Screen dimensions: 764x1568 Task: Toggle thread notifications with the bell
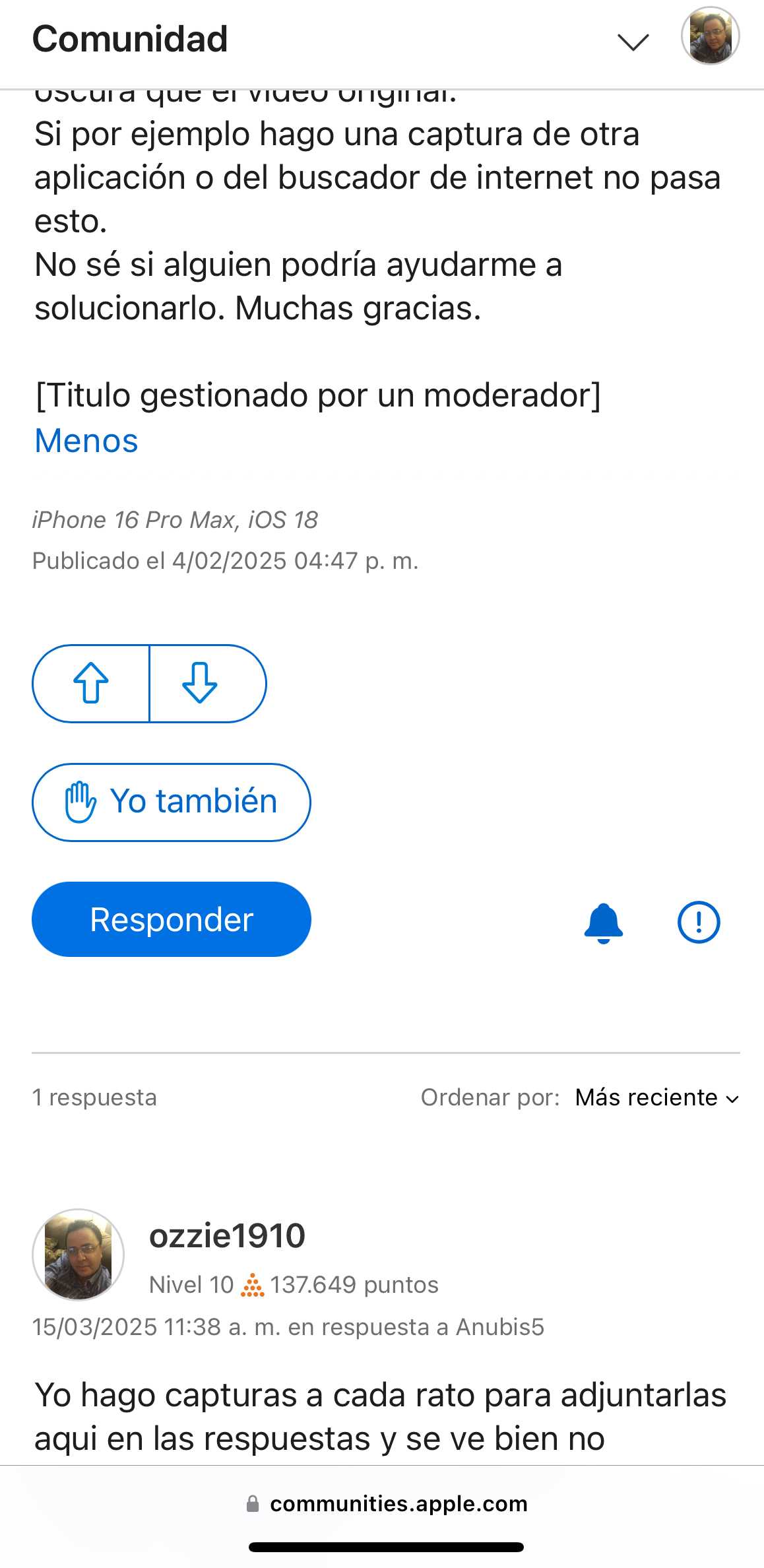603,922
